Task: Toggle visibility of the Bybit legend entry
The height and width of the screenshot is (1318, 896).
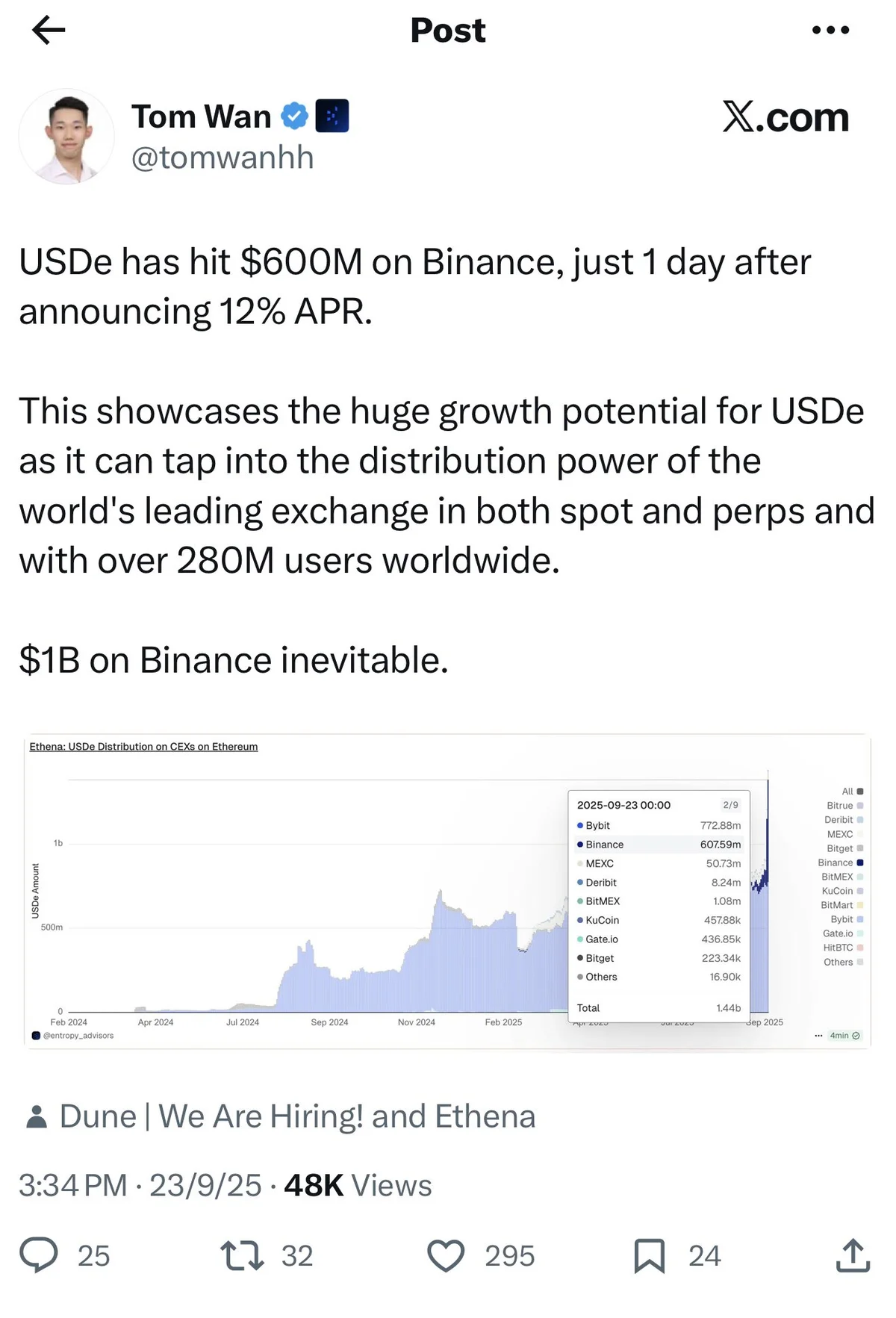Action: coord(844,919)
